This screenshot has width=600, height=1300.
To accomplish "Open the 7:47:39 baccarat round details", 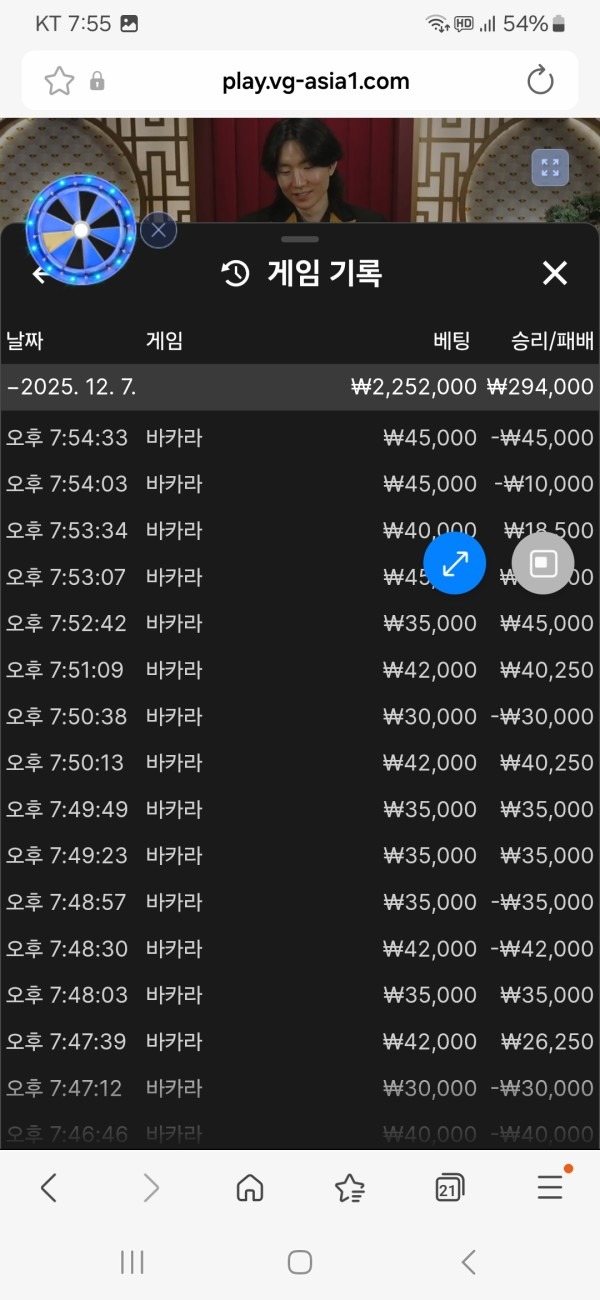I will coord(300,1041).
